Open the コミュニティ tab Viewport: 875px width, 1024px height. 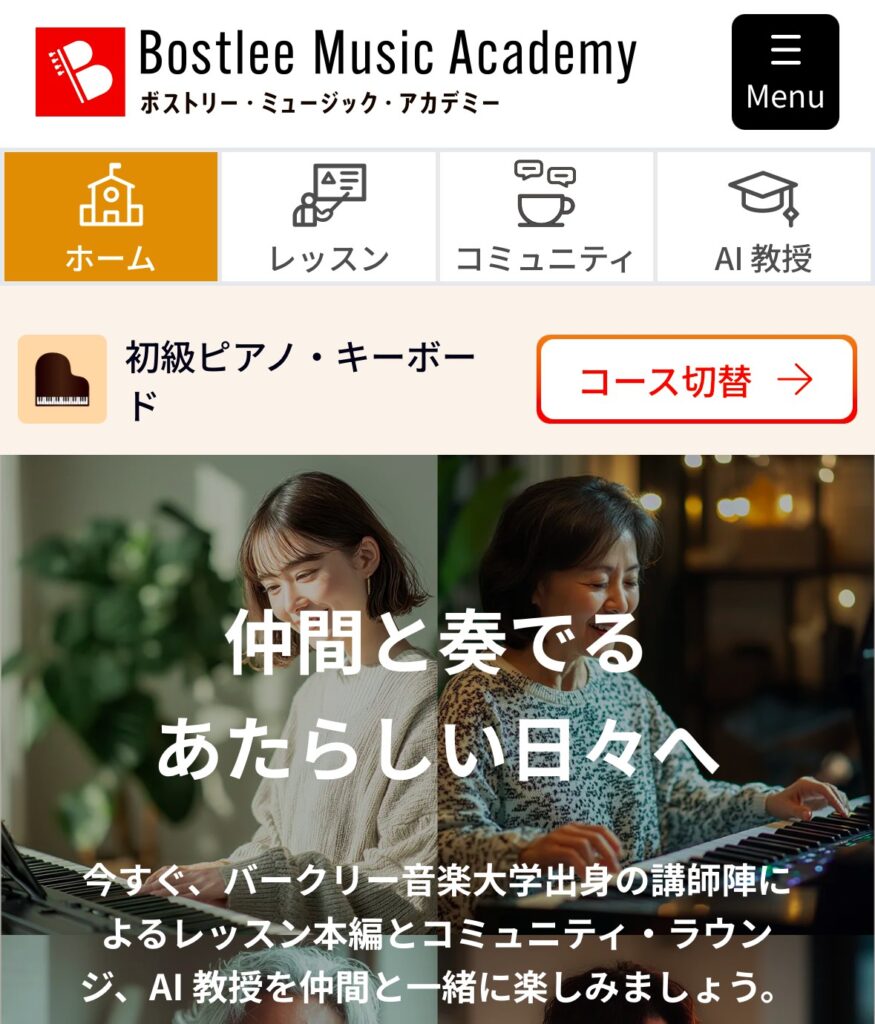(546, 217)
